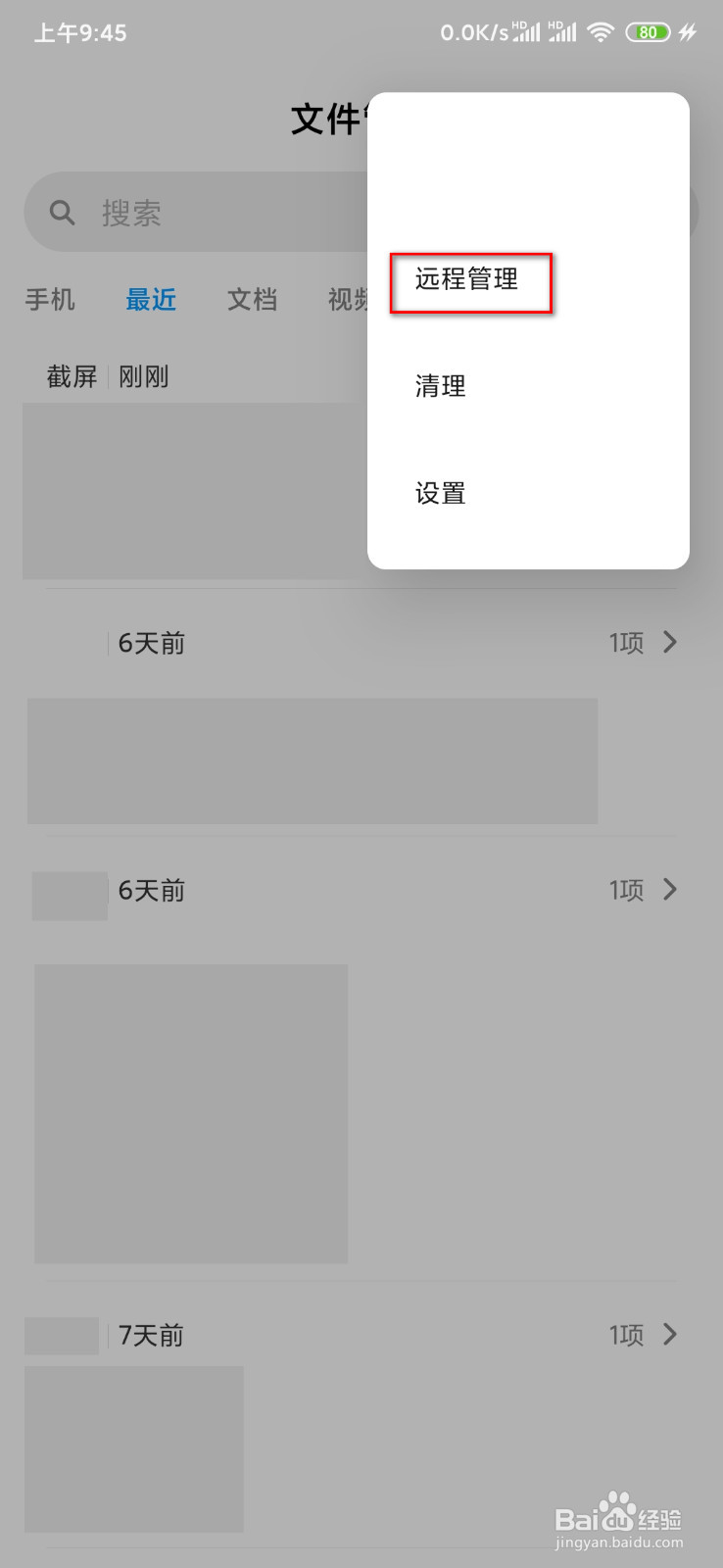Tap the Wi-Fi status icon
Viewport: 723px width, 1568px height.
tap(602, 31)
